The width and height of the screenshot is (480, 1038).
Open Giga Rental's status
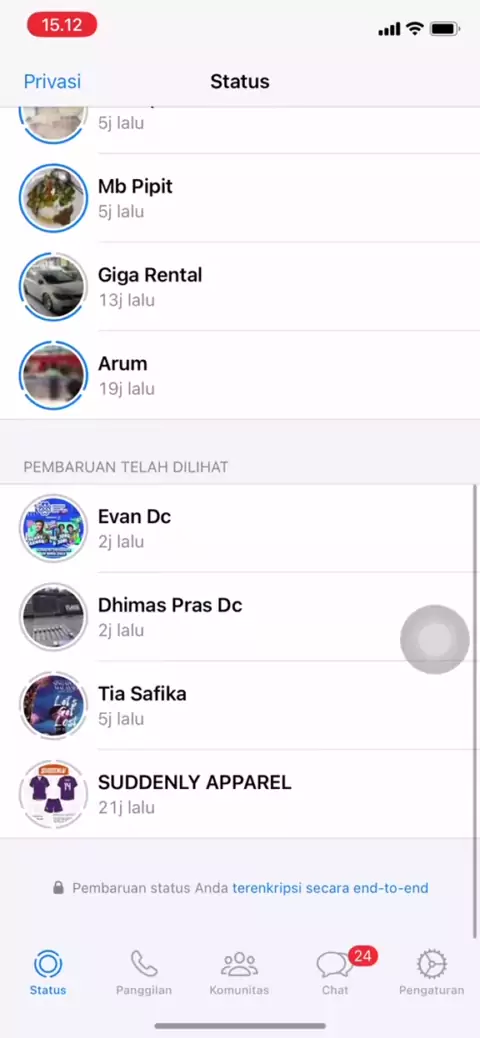(x=240, y=287)
